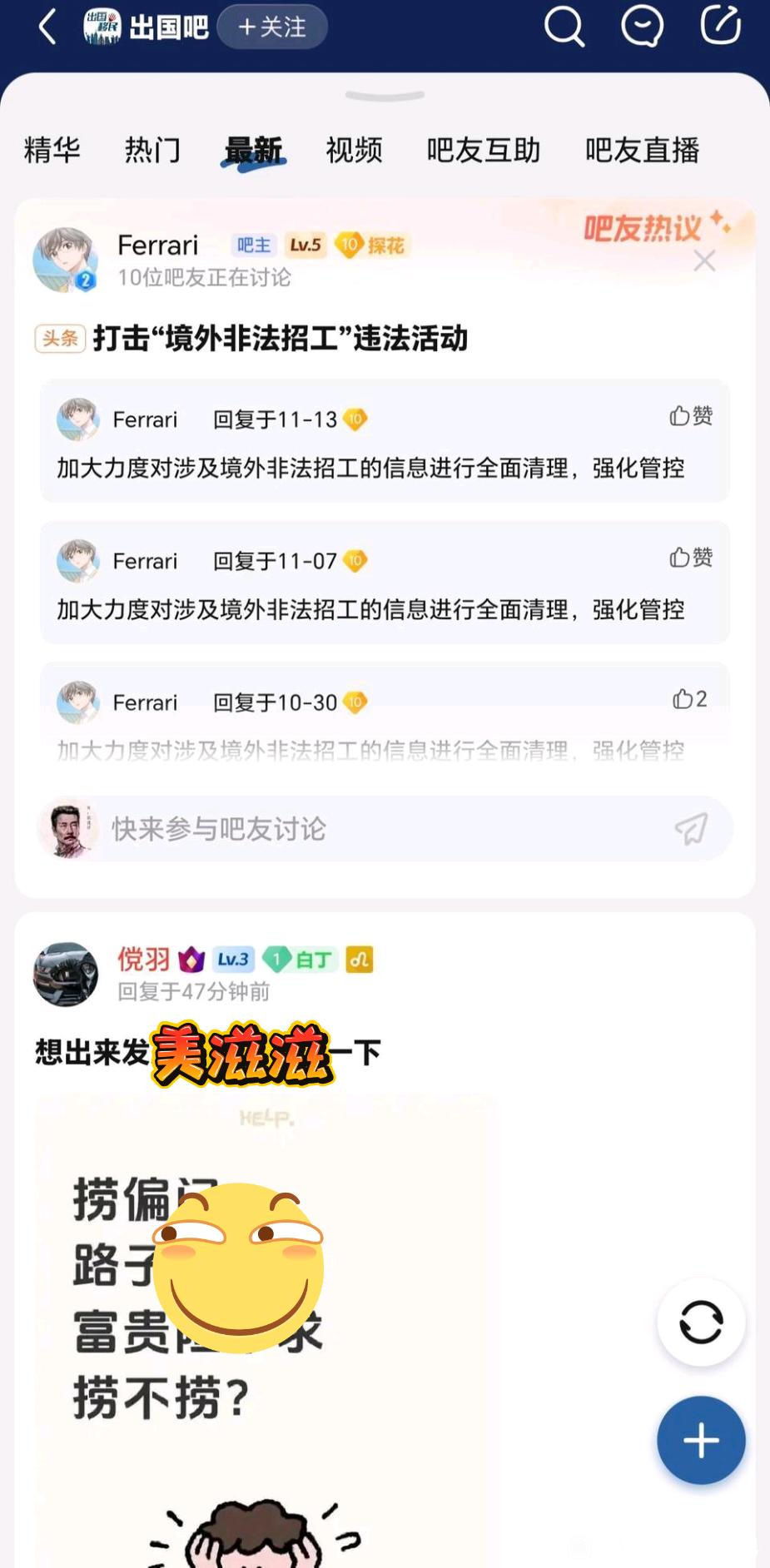The image size is (770, 1568).
Task: Go back using the top-left arrow
Action: [x=47, y=27]
